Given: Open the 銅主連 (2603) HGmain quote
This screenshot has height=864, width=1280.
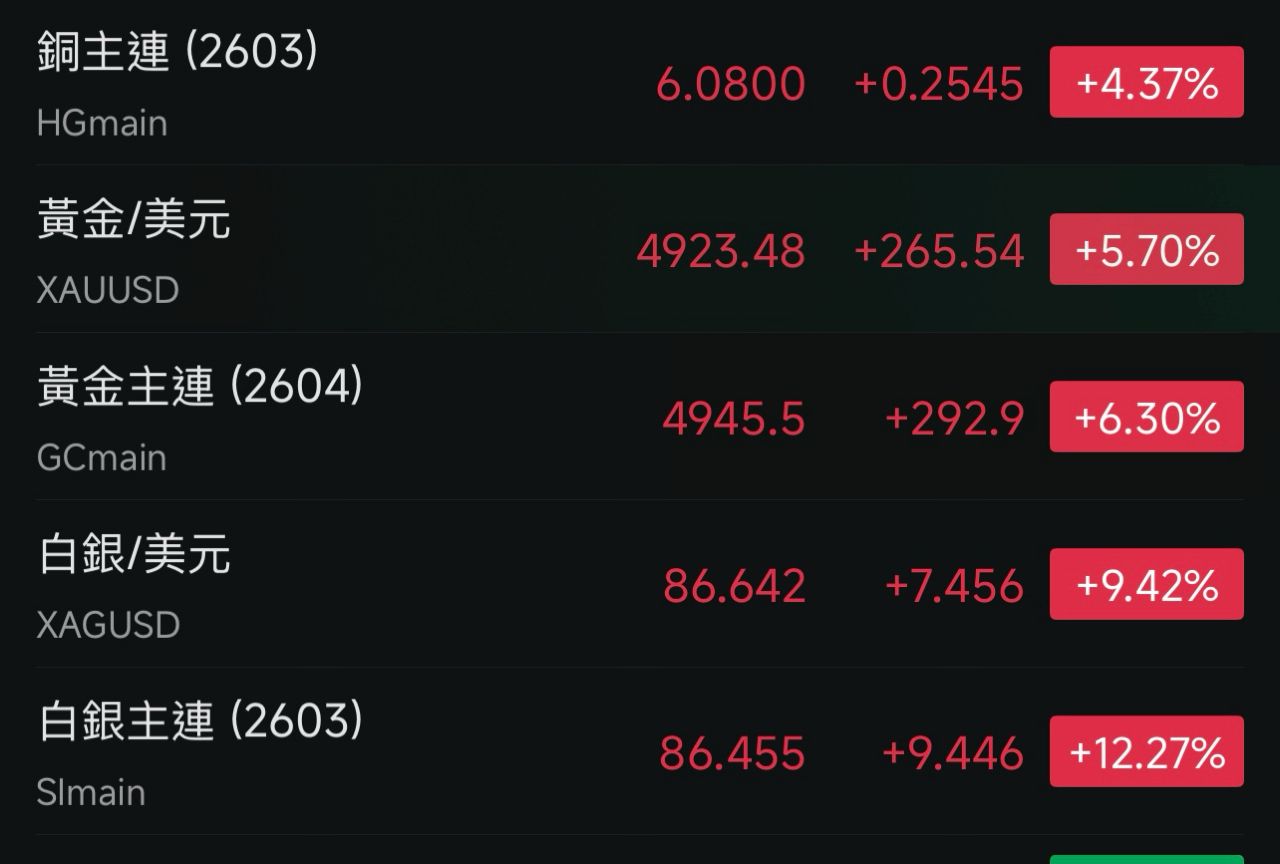Looking at the screenshot, I should [640, 83].
